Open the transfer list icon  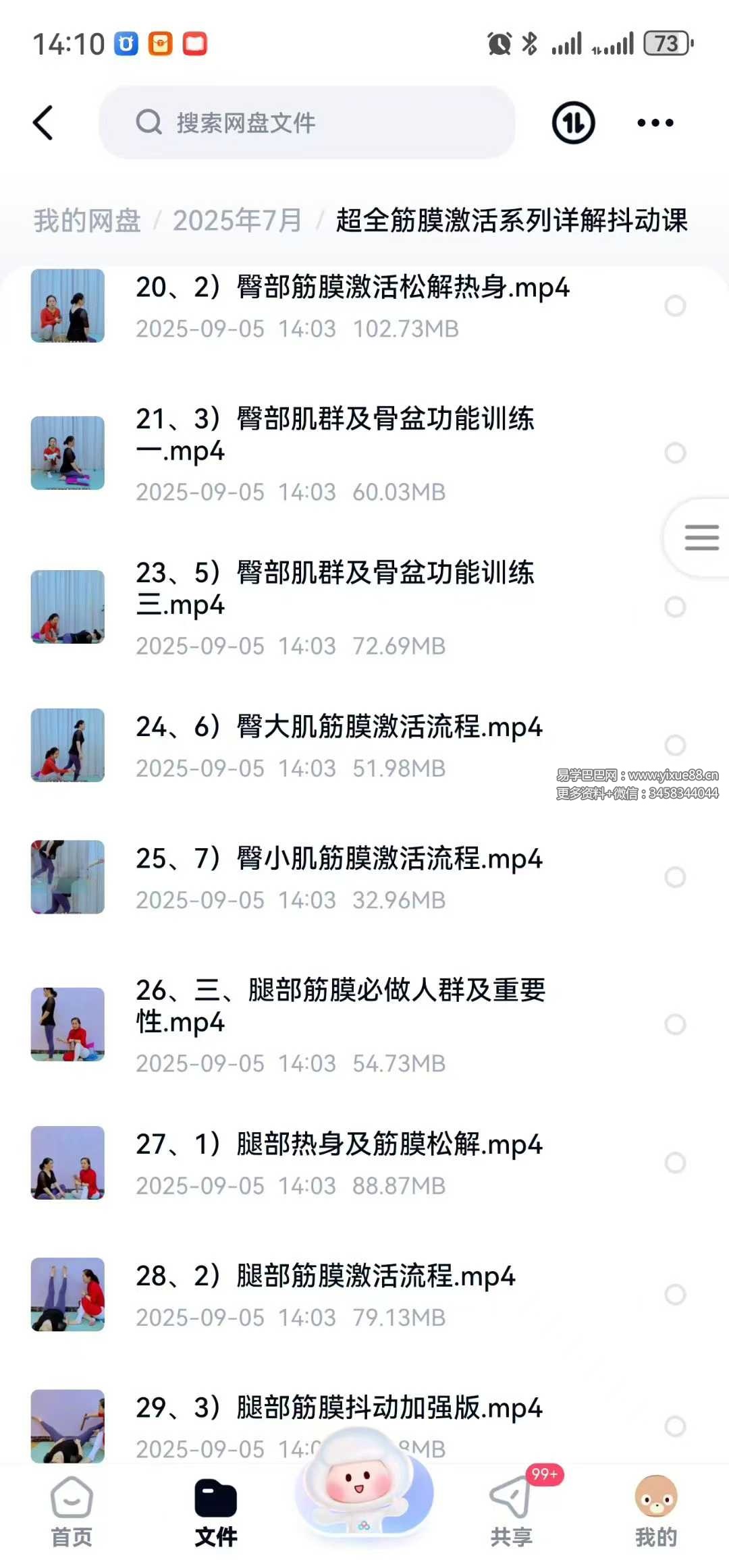(573, 123)
